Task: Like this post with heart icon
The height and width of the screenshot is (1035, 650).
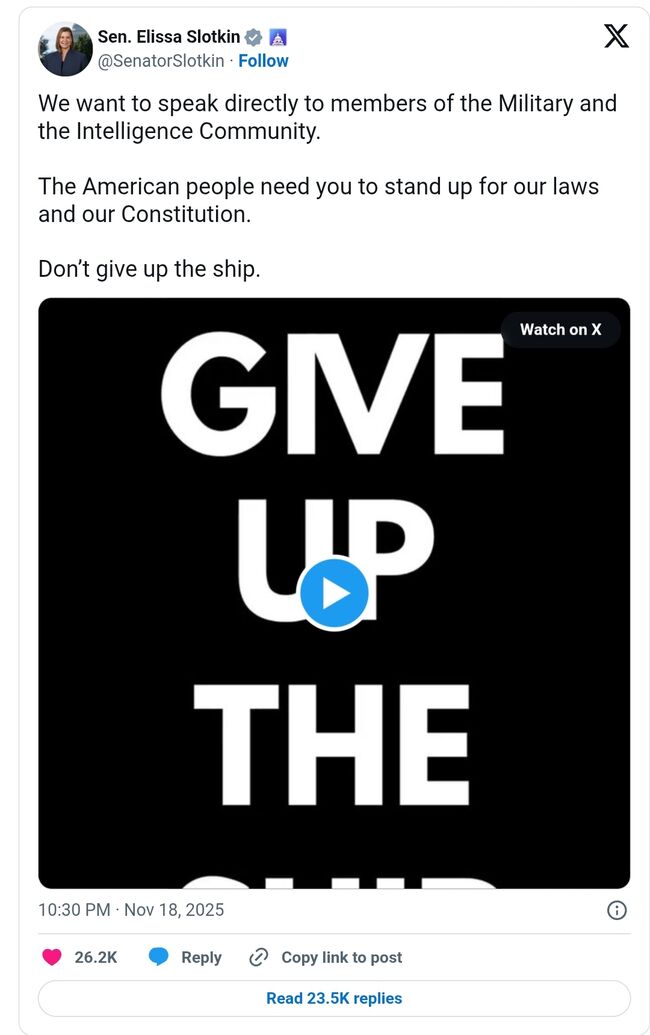Action: point(52,957)
